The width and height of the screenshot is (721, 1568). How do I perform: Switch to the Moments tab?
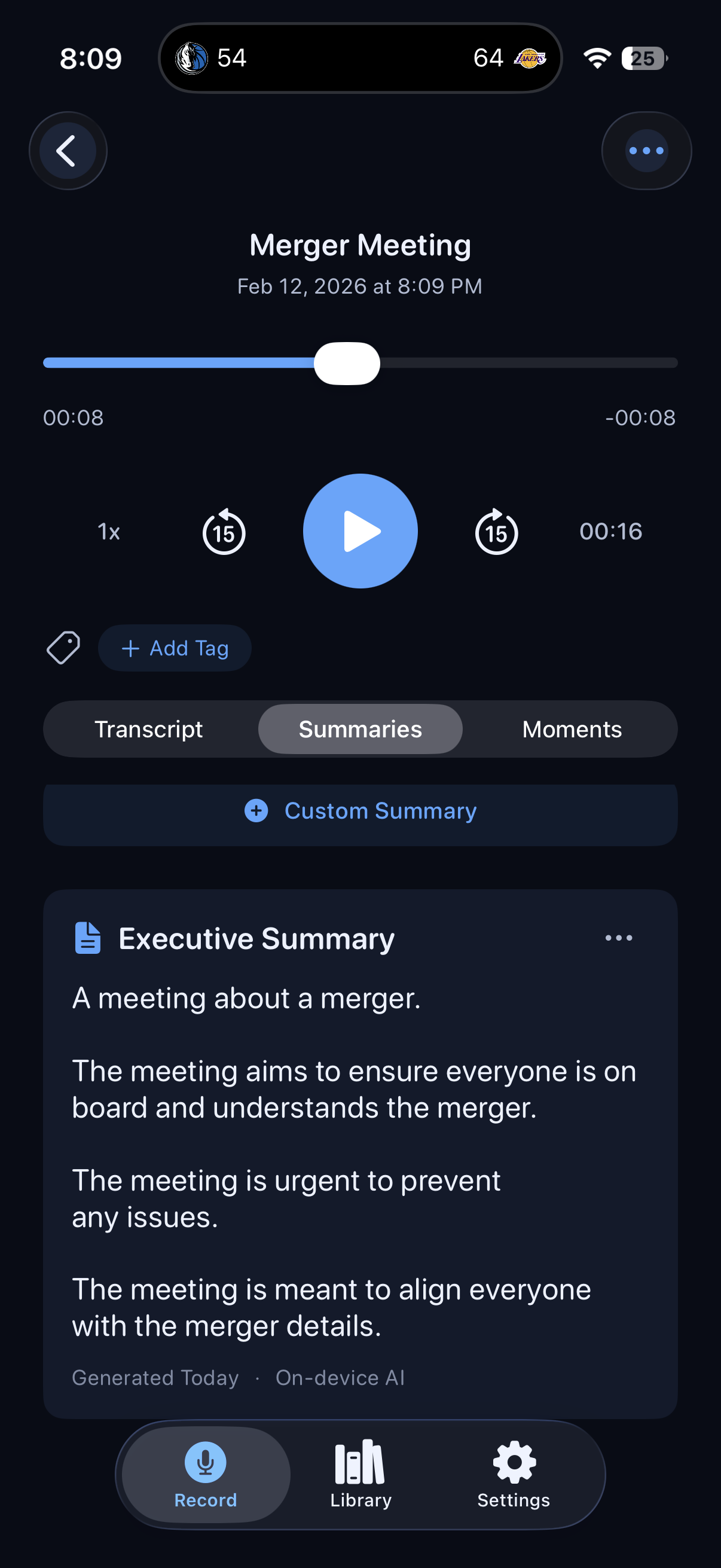point(572,728)
